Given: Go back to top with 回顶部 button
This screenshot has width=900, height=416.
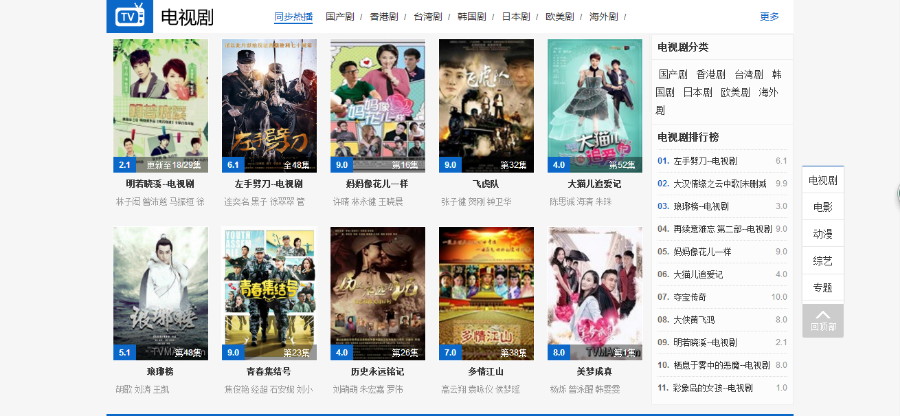Looking at the screenshot, I should pos(822,321).
